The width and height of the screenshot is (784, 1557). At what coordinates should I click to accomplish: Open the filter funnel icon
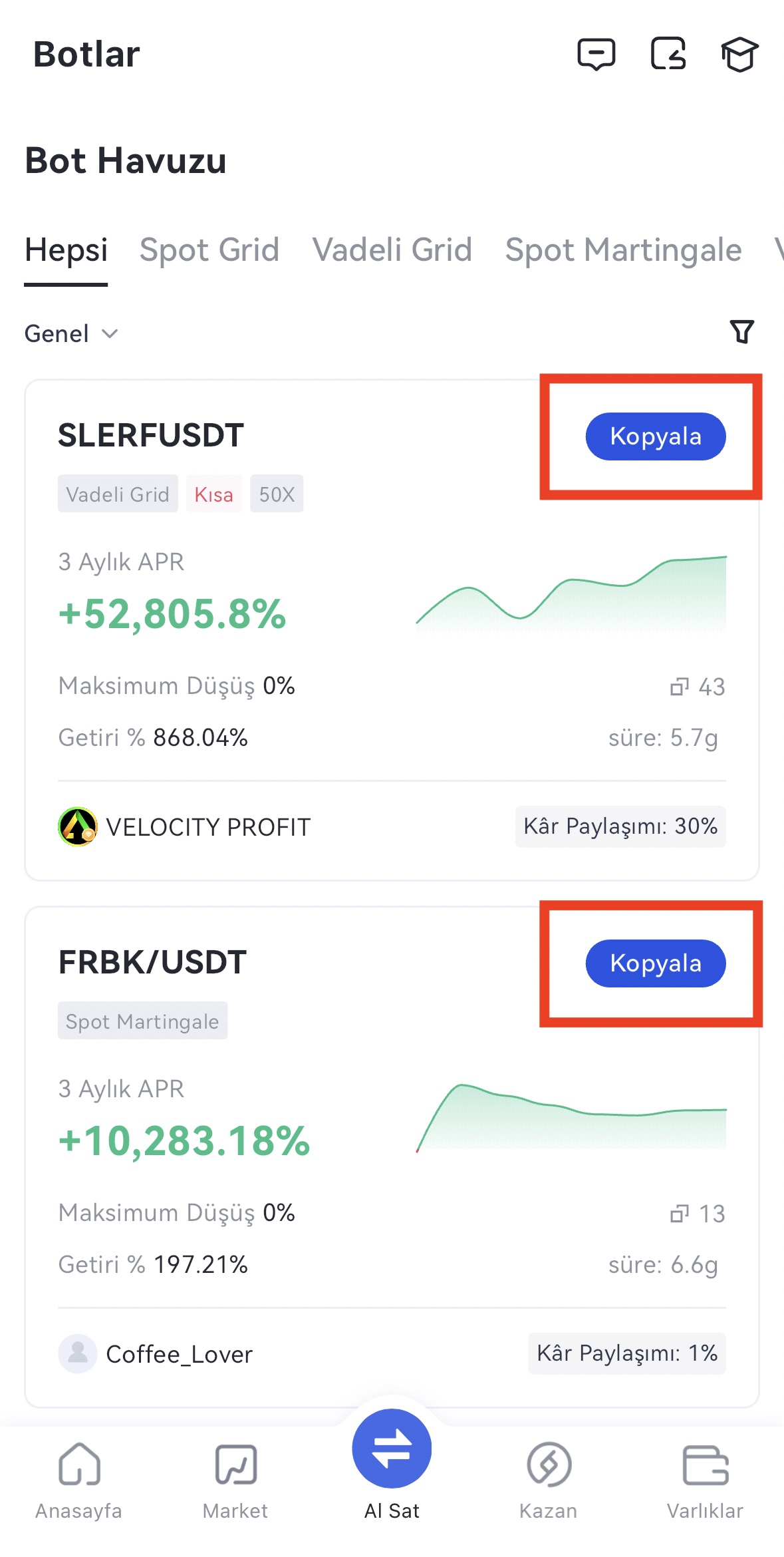[x=741, y=331]
